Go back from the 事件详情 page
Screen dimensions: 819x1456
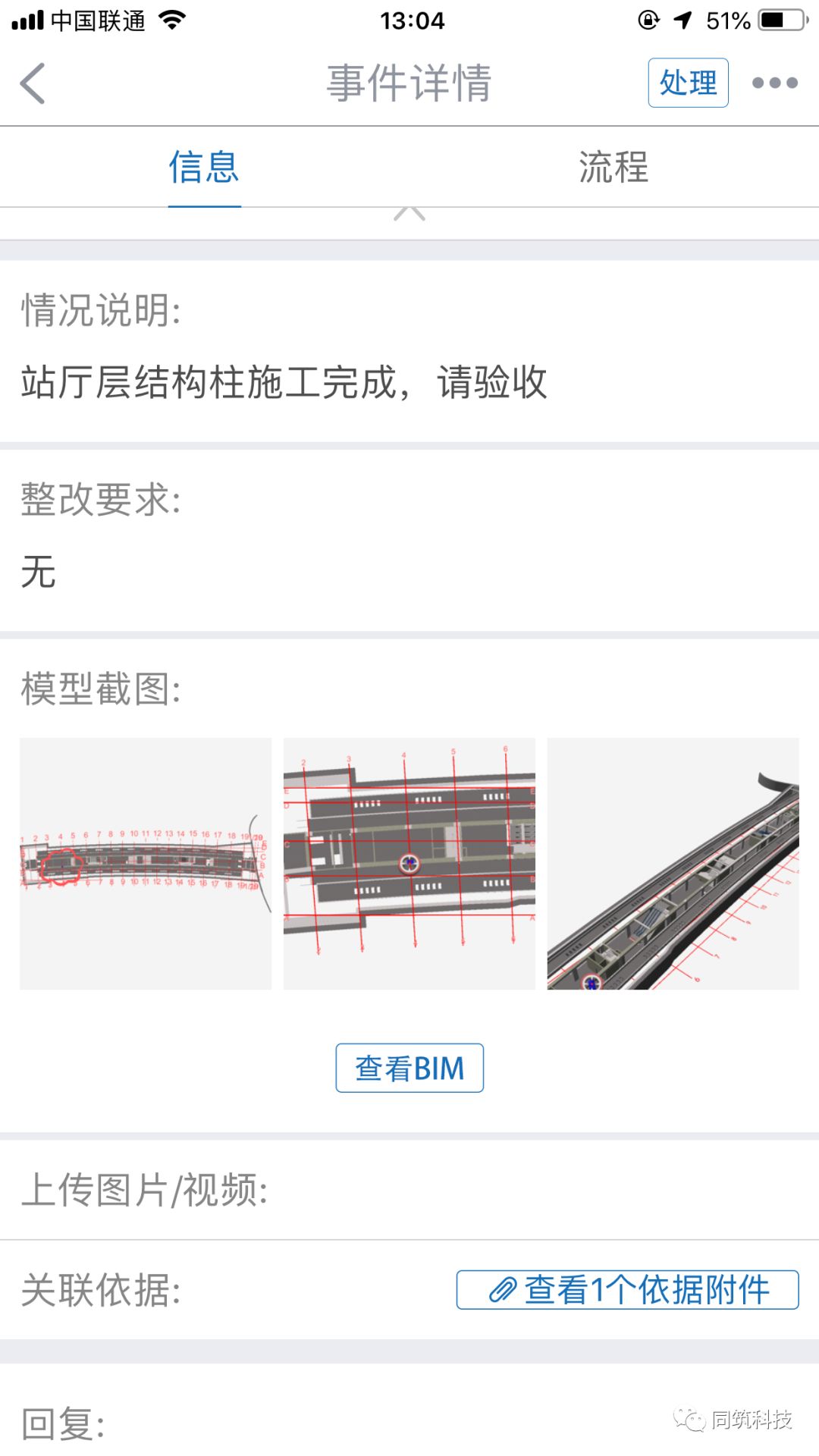tap(33, 83)
